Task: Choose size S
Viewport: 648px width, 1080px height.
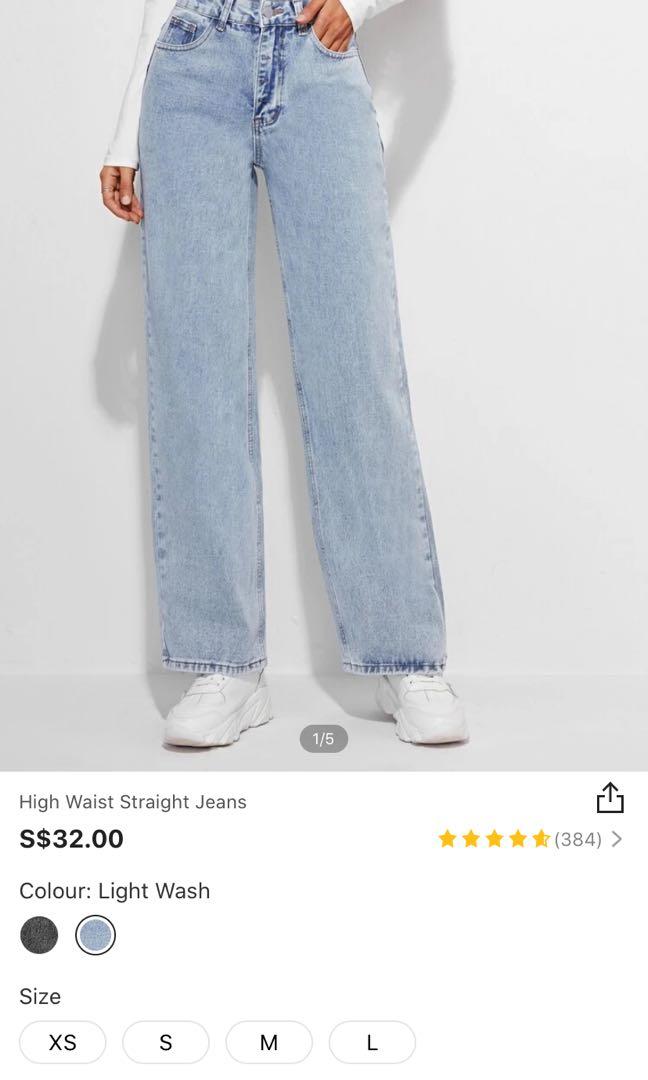Action: 166,1042
